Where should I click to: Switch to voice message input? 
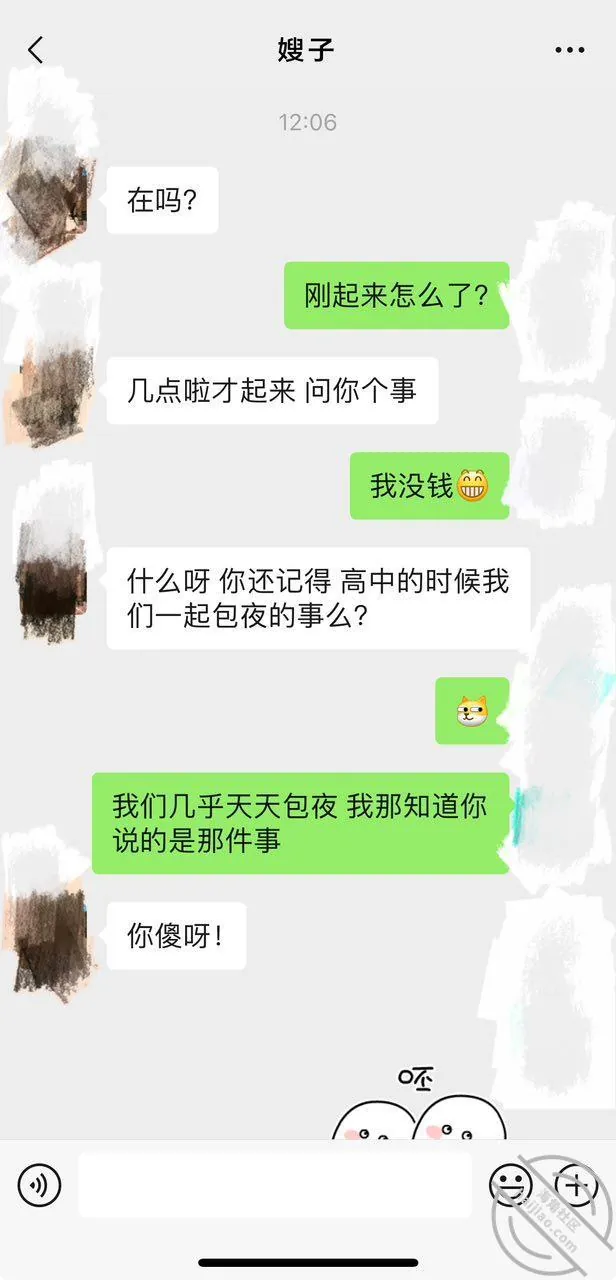39,1185
